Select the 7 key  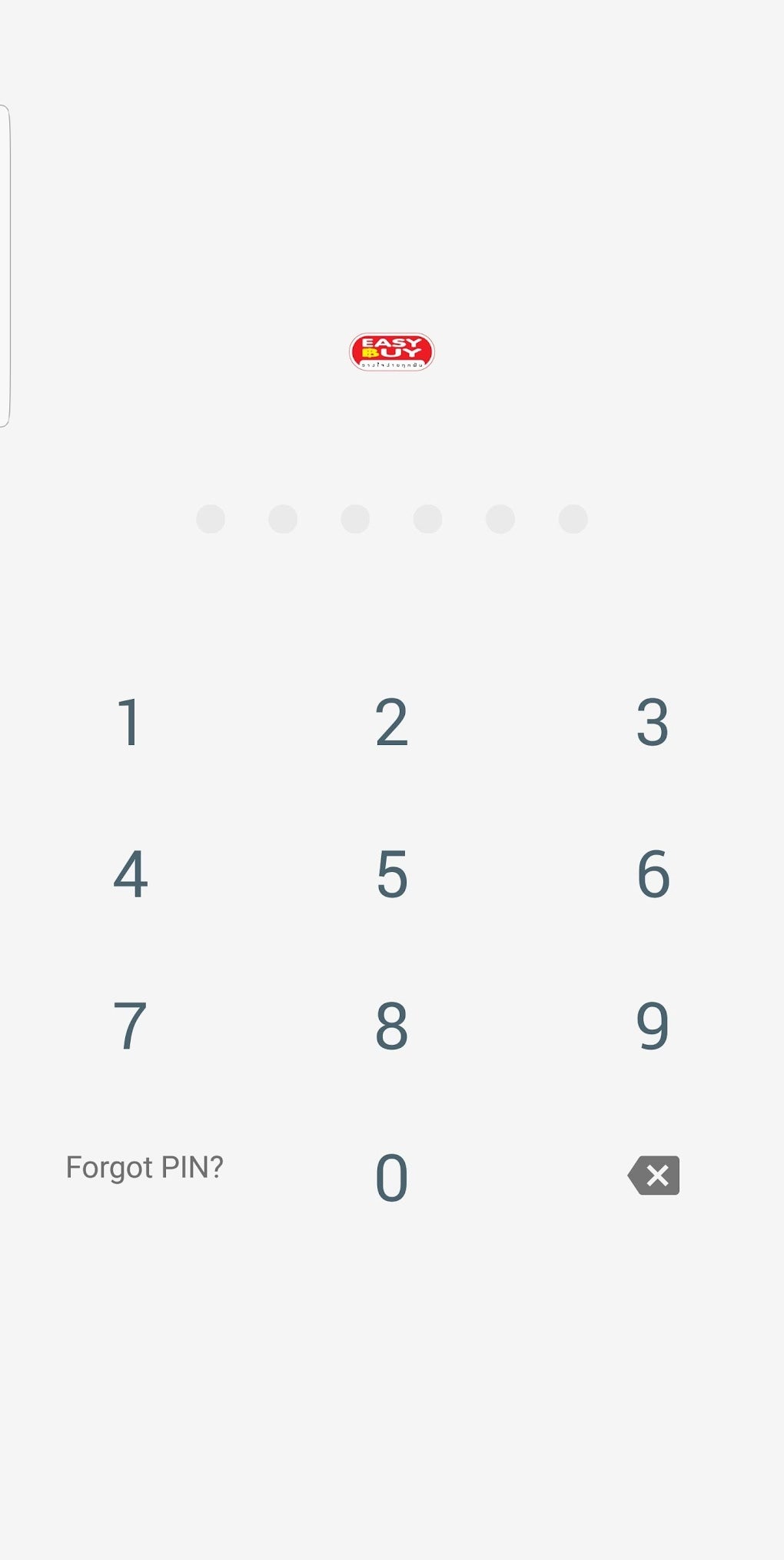click(x=130, y=1025)
